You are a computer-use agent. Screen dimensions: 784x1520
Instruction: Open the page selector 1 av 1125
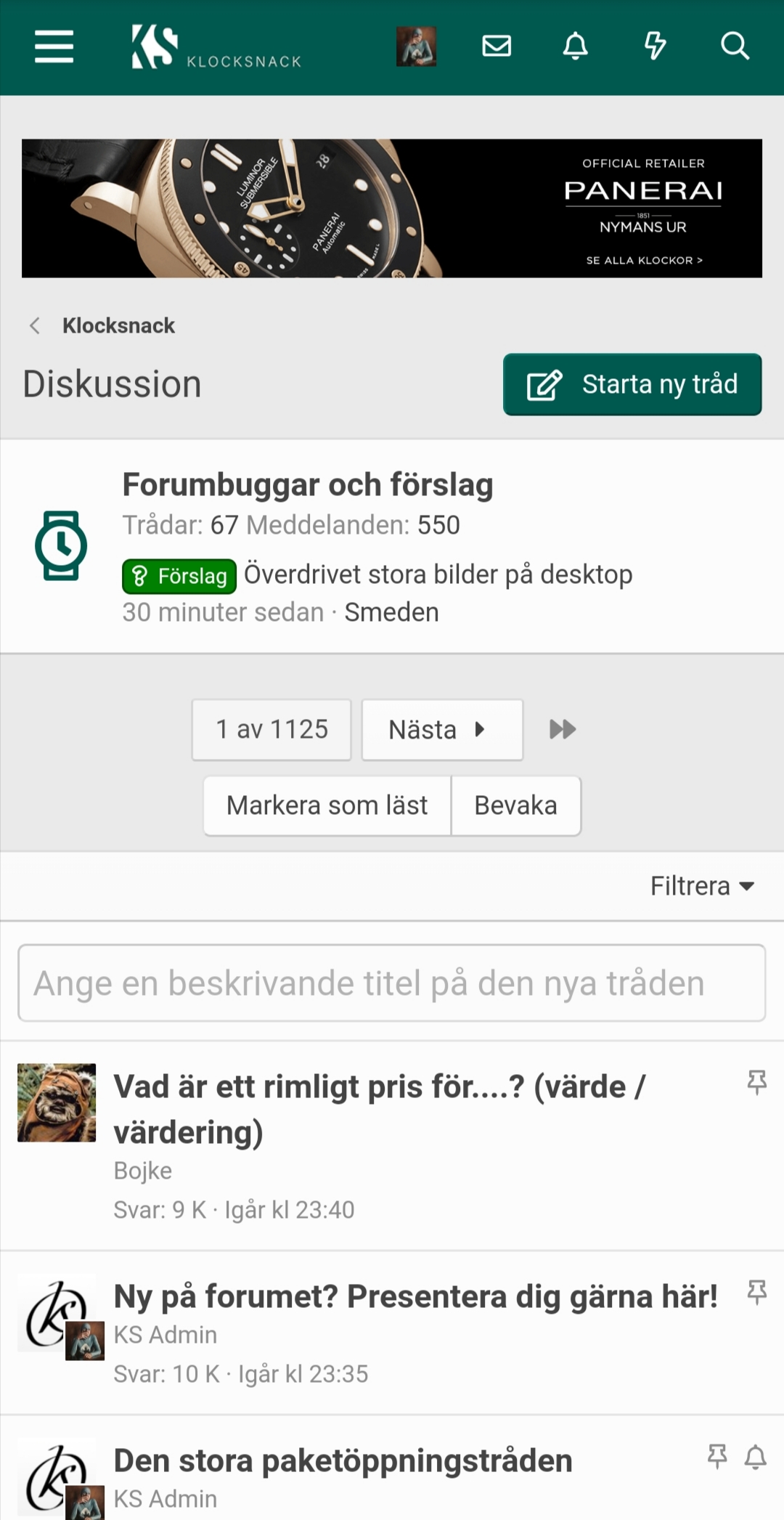[271, 730]
